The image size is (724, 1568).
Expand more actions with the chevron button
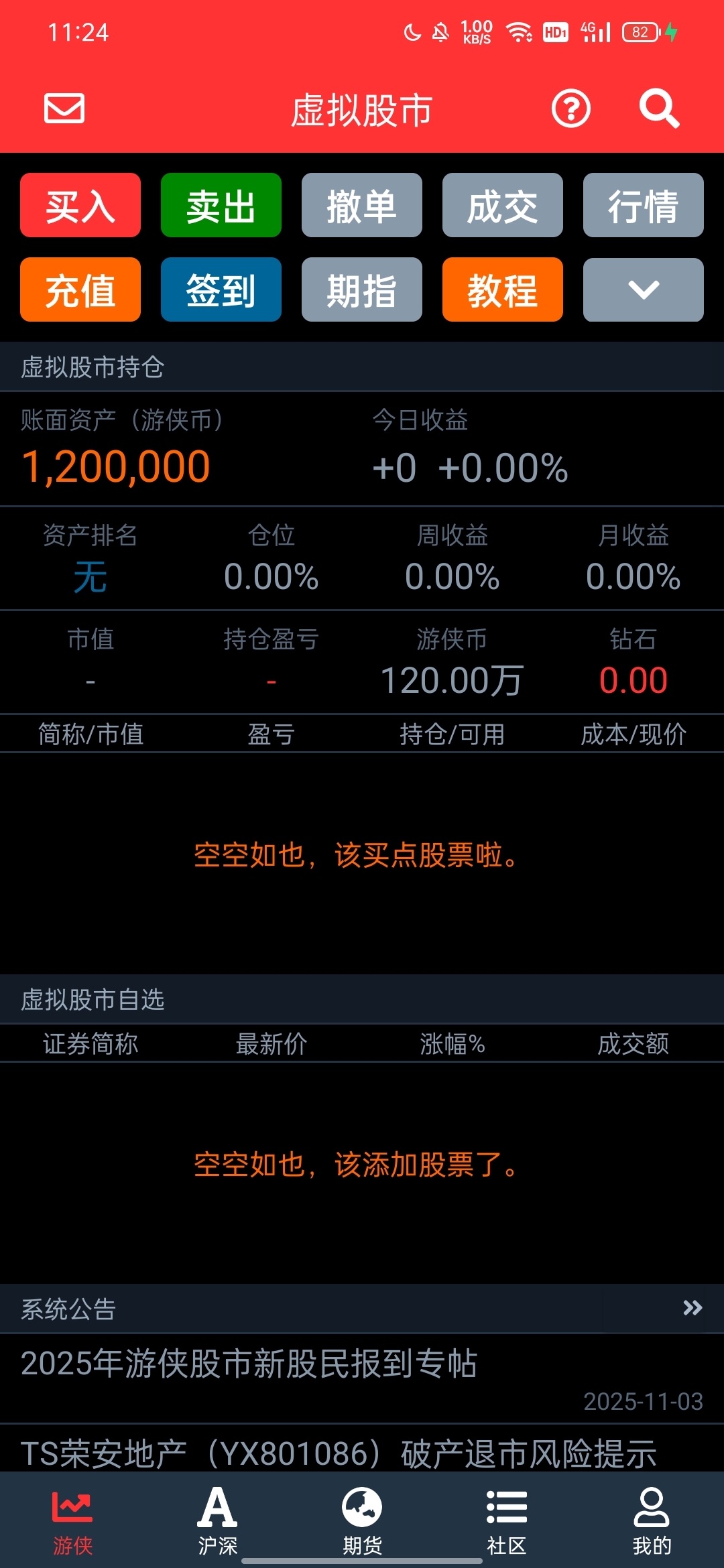click(x=644, y=290)
